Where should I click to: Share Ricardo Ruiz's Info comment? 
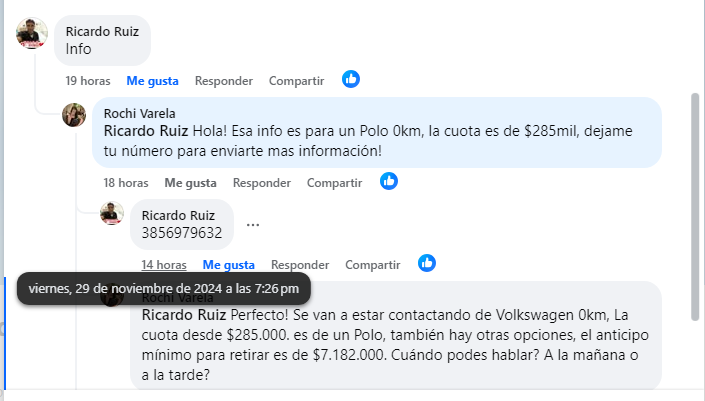click(x=297, y=80)
